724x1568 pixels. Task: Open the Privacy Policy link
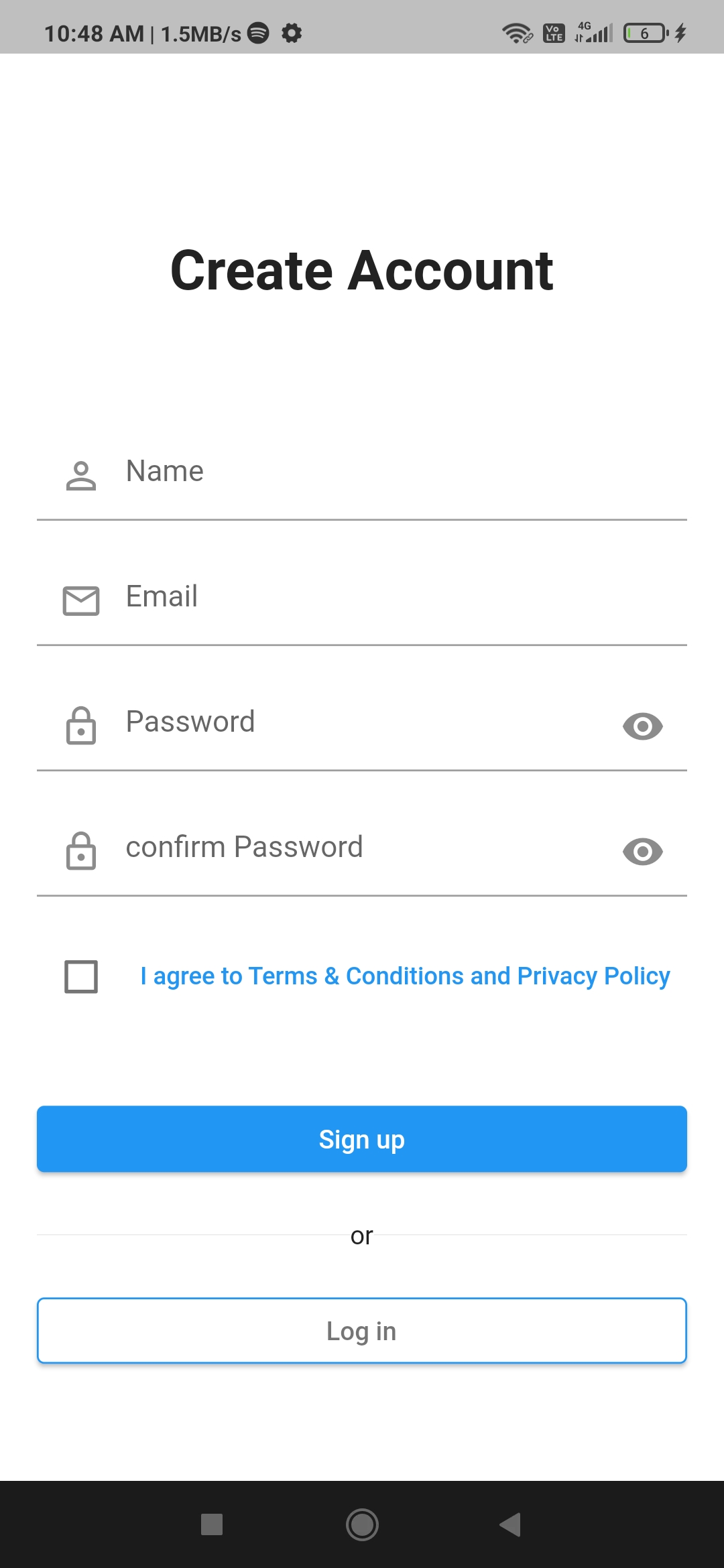592,976
